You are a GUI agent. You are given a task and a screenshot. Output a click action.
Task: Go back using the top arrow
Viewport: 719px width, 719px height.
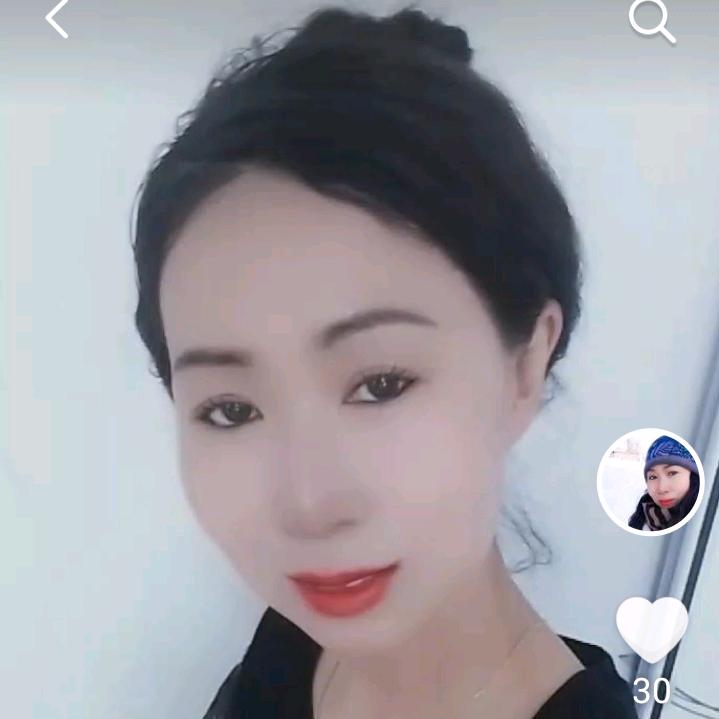(58, 19)
